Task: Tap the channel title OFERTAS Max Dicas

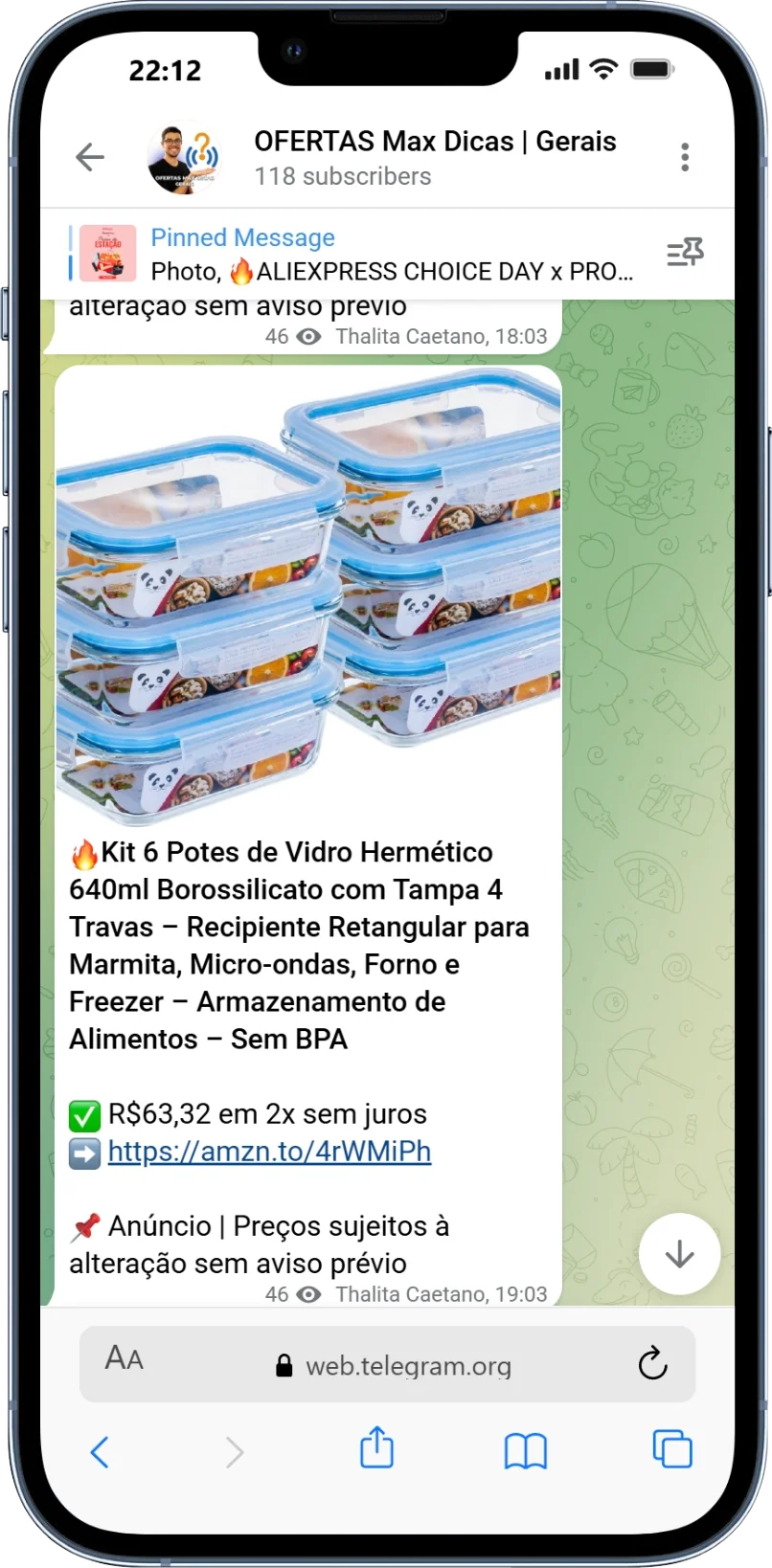Action: 434,141
